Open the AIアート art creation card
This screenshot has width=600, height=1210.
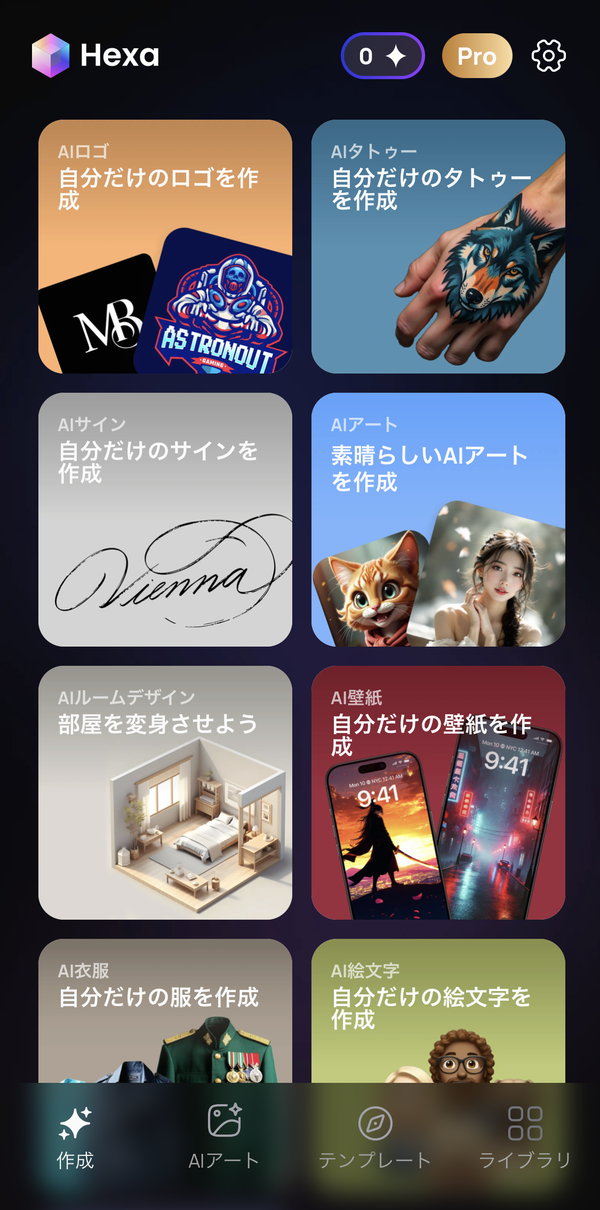pyautogui.click(x=438, y=519)
